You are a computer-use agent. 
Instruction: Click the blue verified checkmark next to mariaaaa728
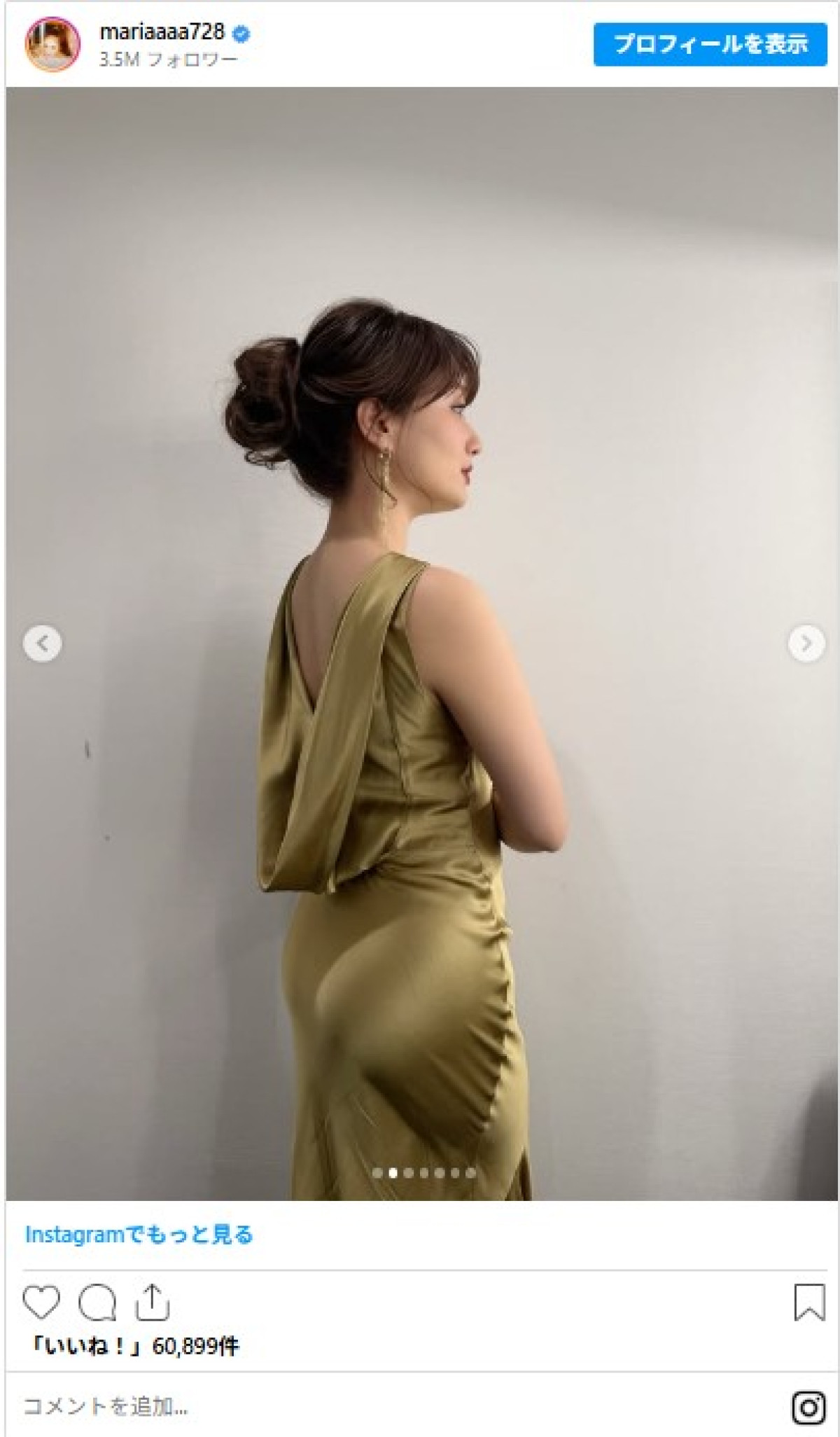click(x=241, y=32)
